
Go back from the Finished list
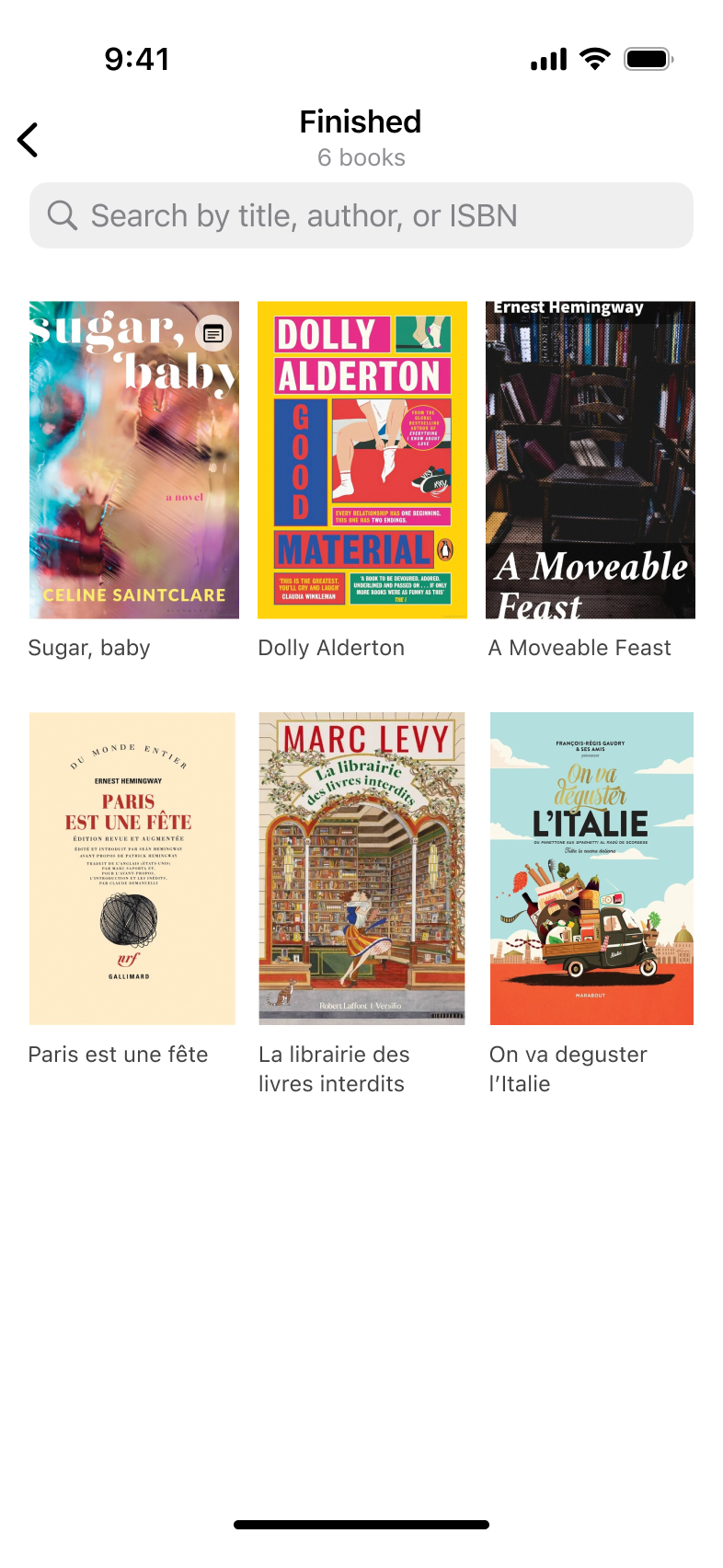[x=29, y=140]
